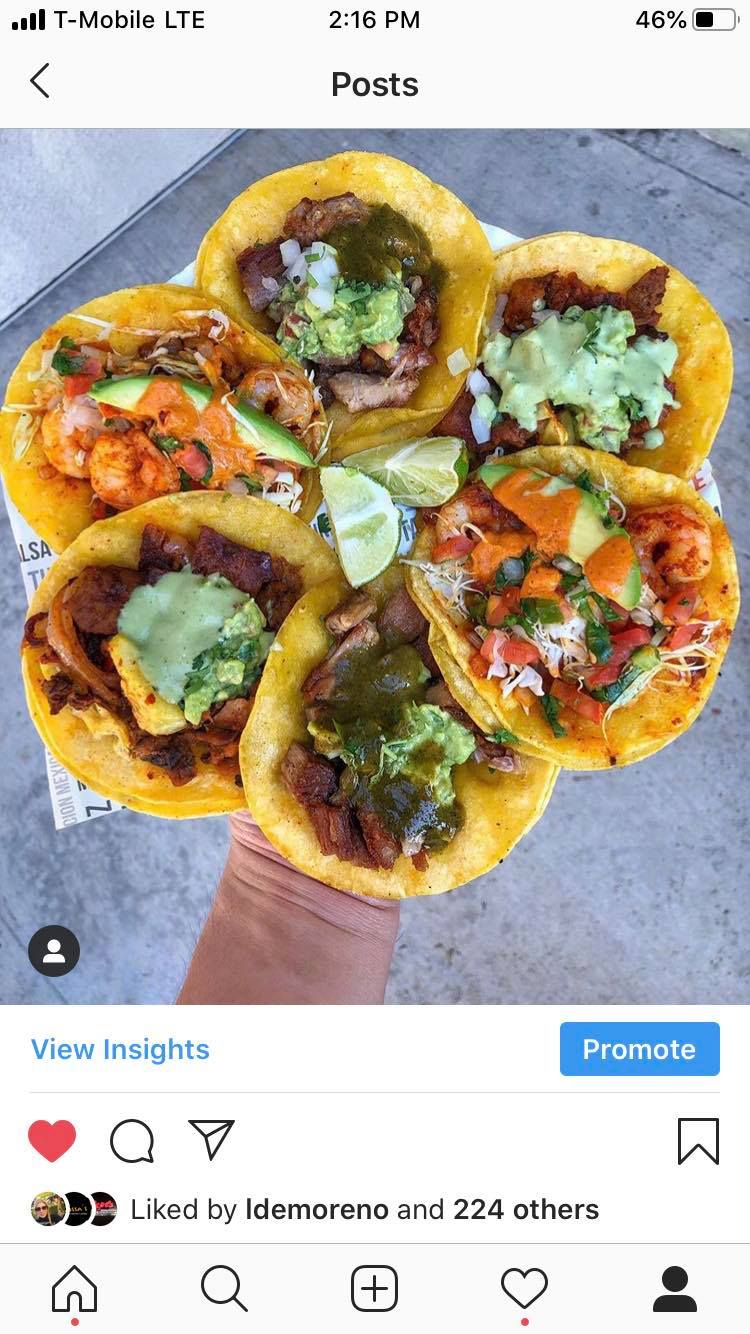
Task: Open the list of 224 others who liked
Action: tap(525, 1209)
